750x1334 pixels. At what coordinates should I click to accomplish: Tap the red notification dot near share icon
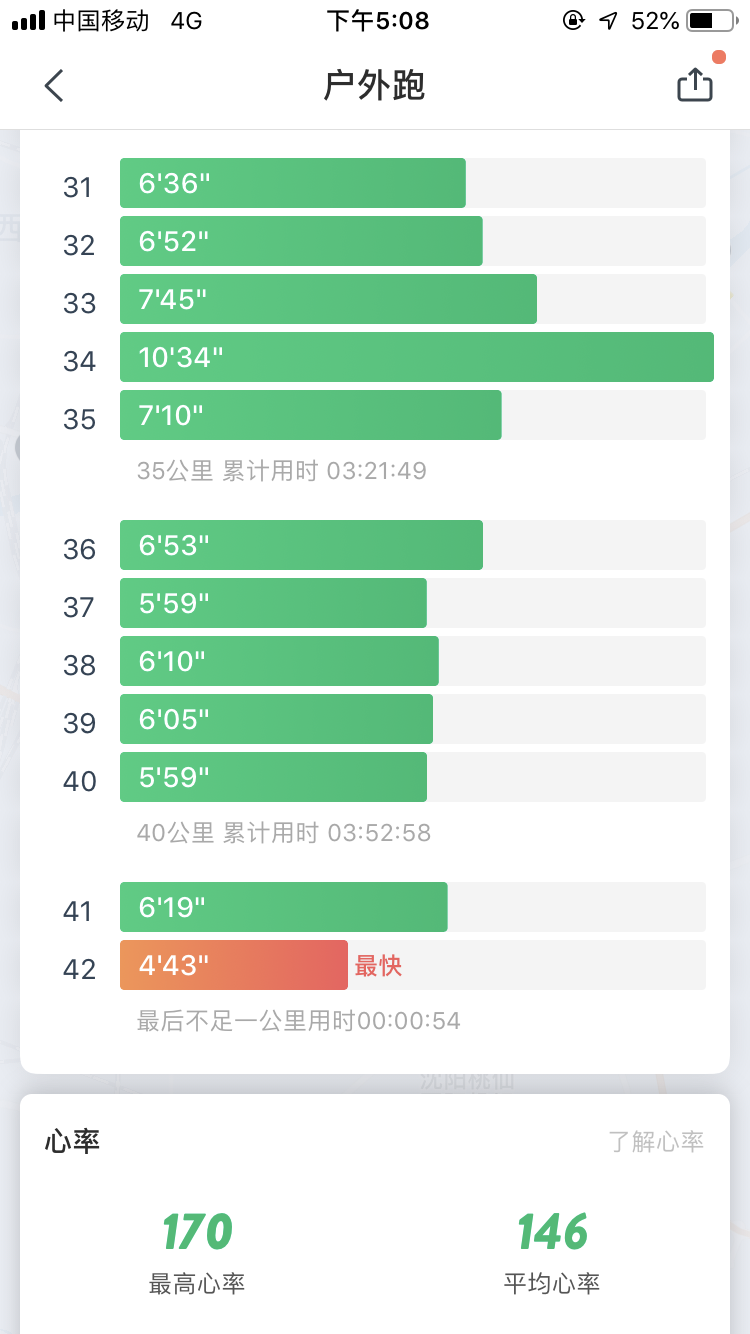(x=721, y=58)
